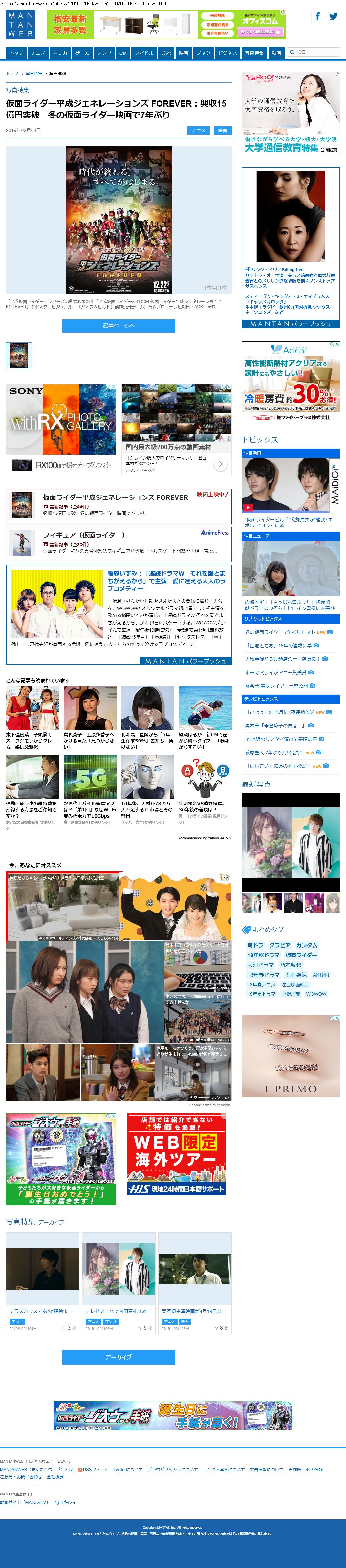Switch to the アニメ nav tab
The width and height of the screenshot is (346, 1568).
pos(38,53)
